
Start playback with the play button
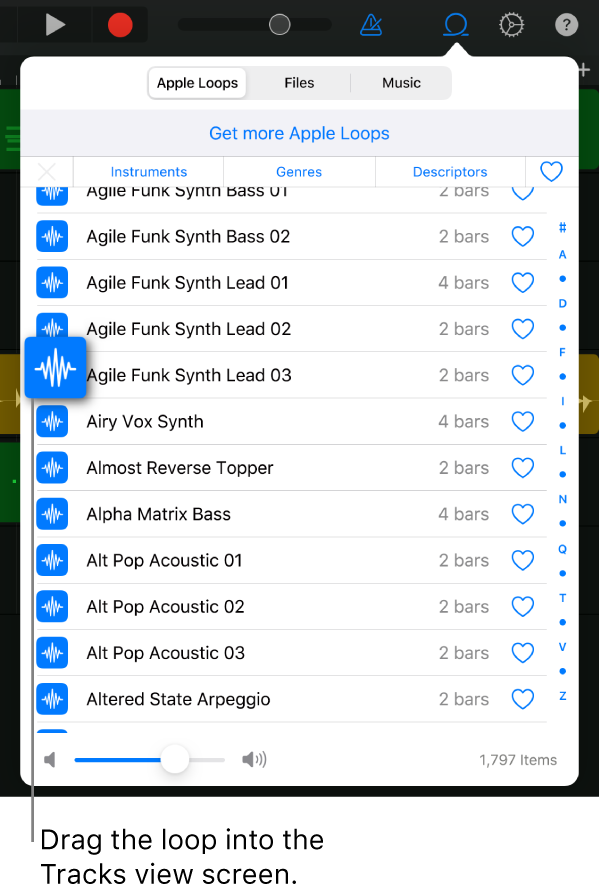tap(55, 24)
